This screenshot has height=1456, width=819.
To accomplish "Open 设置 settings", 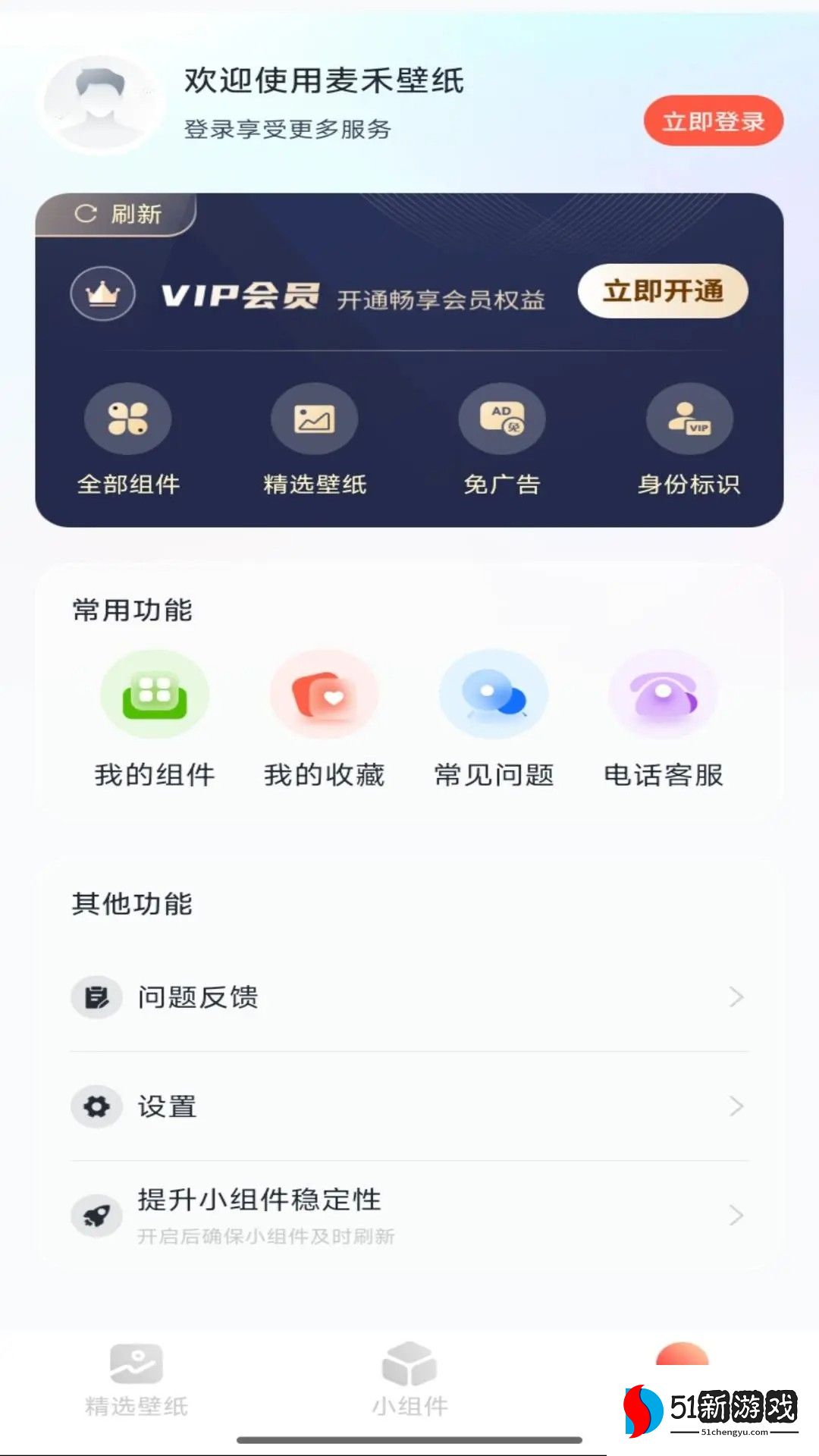I will pyautogui.click(x=409, y=1106).
